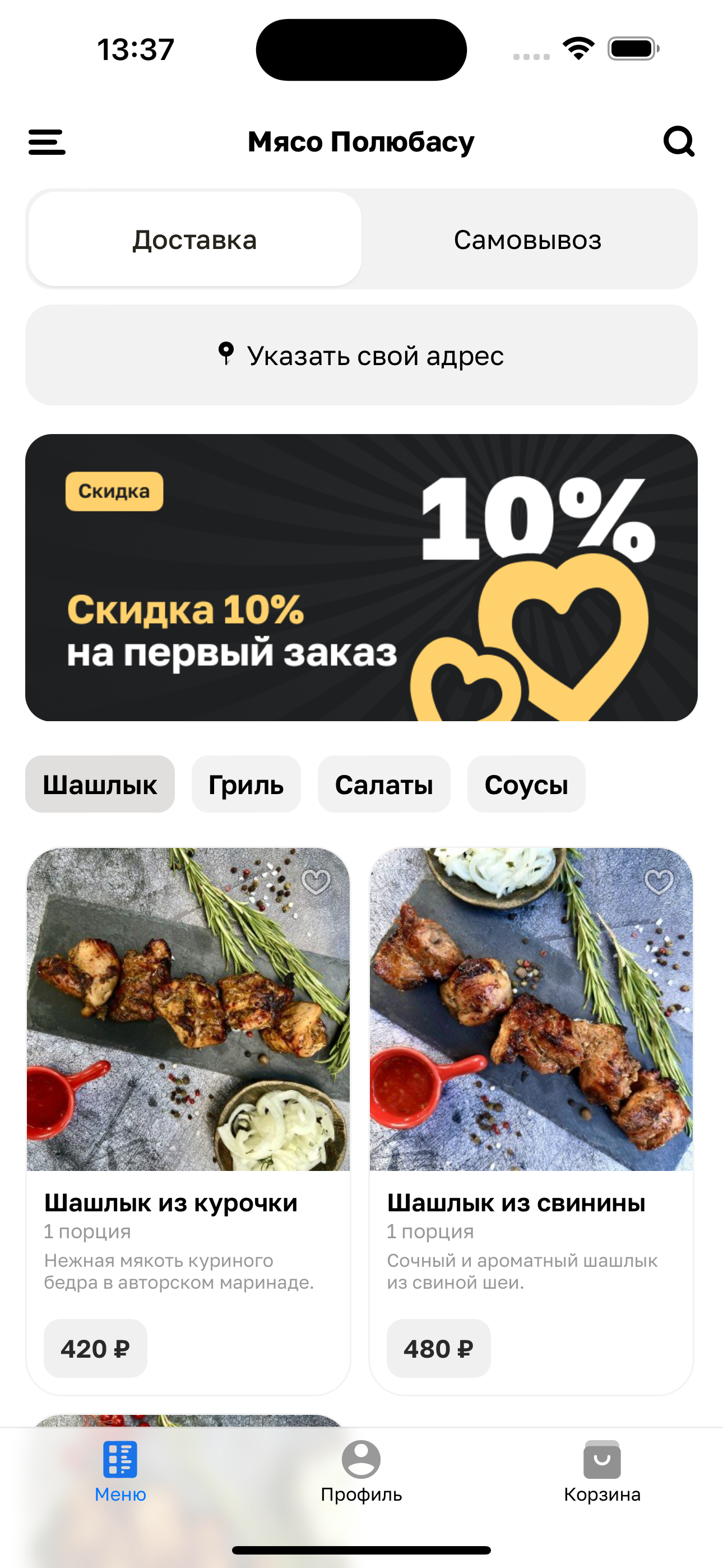Favorite Шашлык из курочки with heart icon
Screen dimensions: 723x1568
316,882
